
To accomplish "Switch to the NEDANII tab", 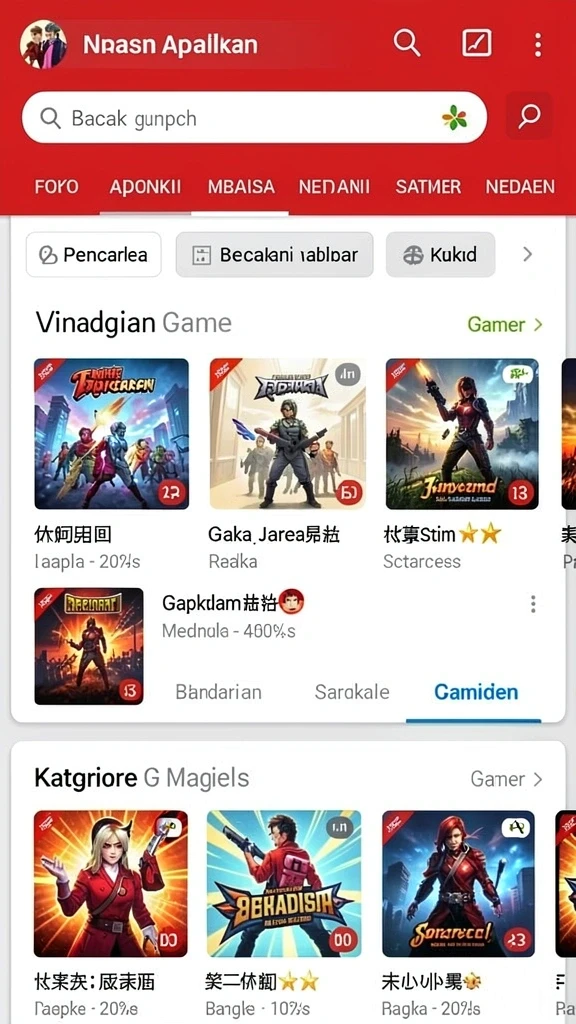I will (x=334, y=187).
